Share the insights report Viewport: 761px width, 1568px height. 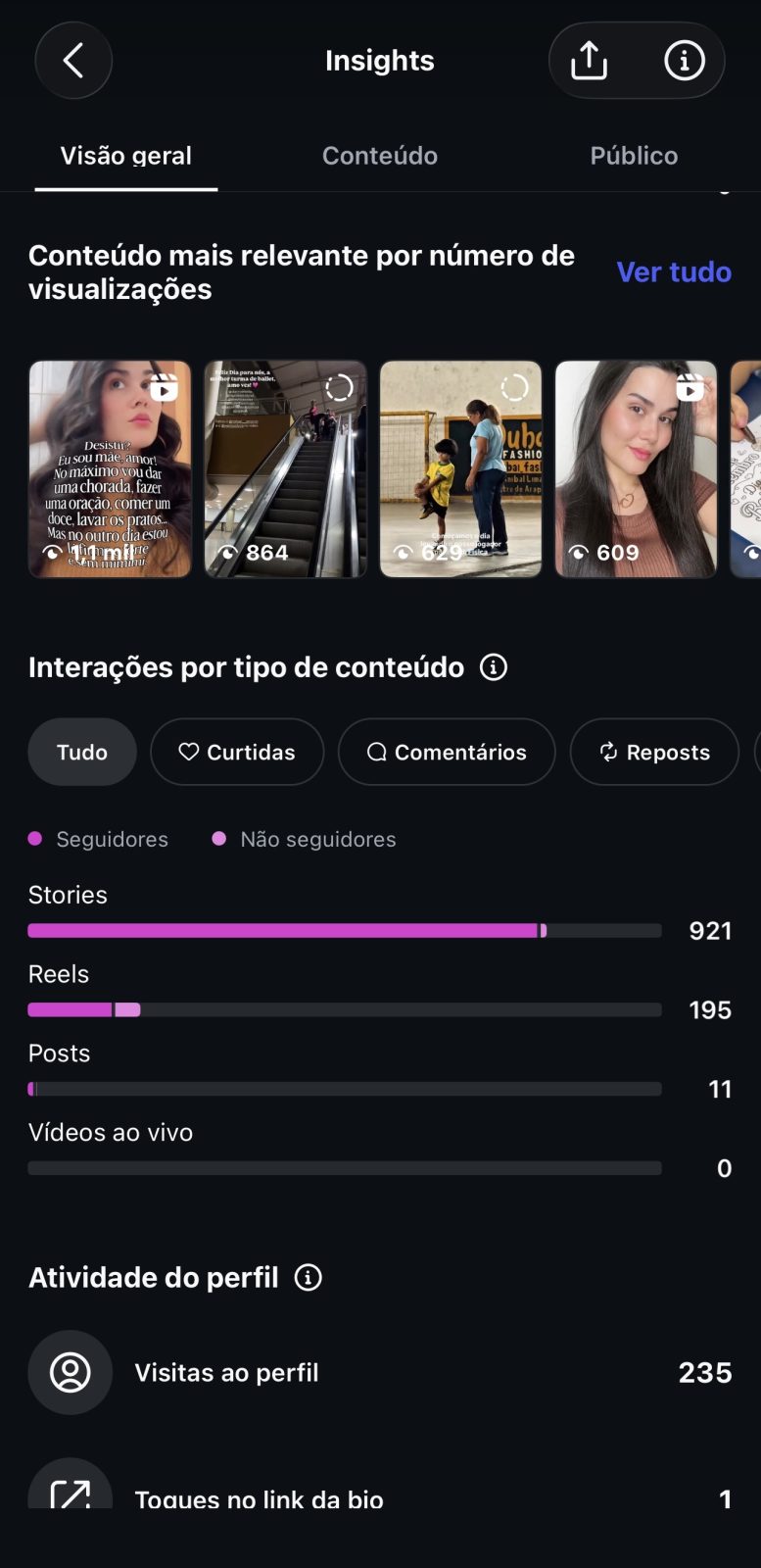click(590, 61)
